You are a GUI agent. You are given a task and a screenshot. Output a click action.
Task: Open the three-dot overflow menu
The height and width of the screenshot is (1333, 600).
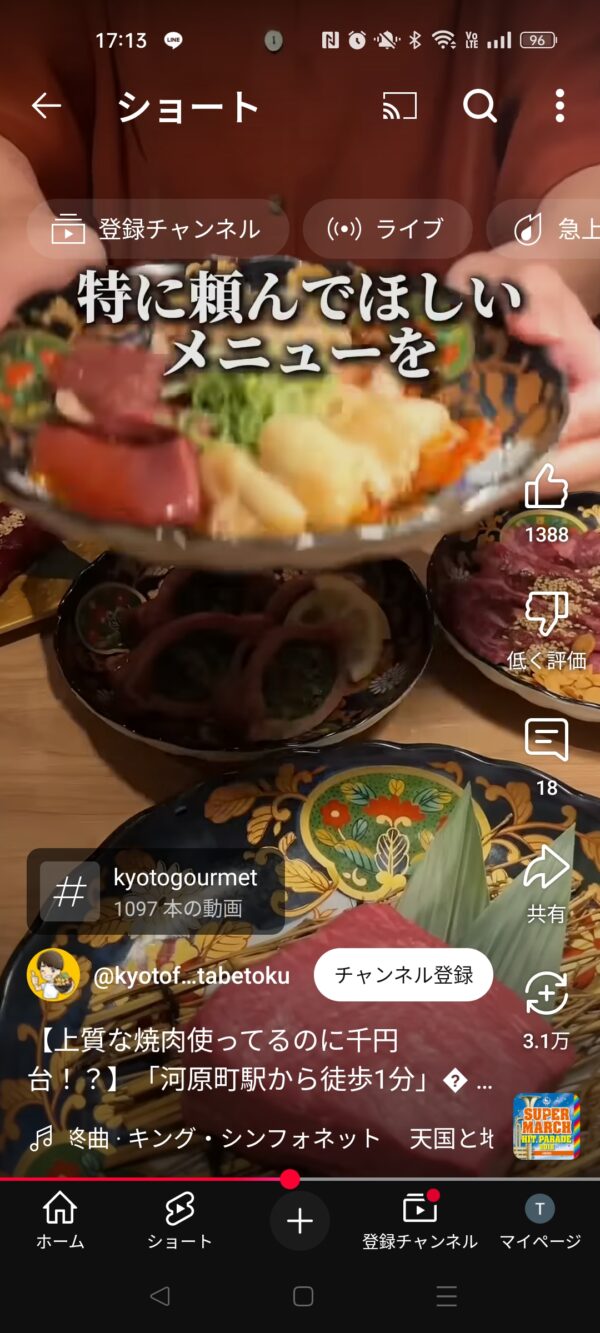click(x=559, y=106)
